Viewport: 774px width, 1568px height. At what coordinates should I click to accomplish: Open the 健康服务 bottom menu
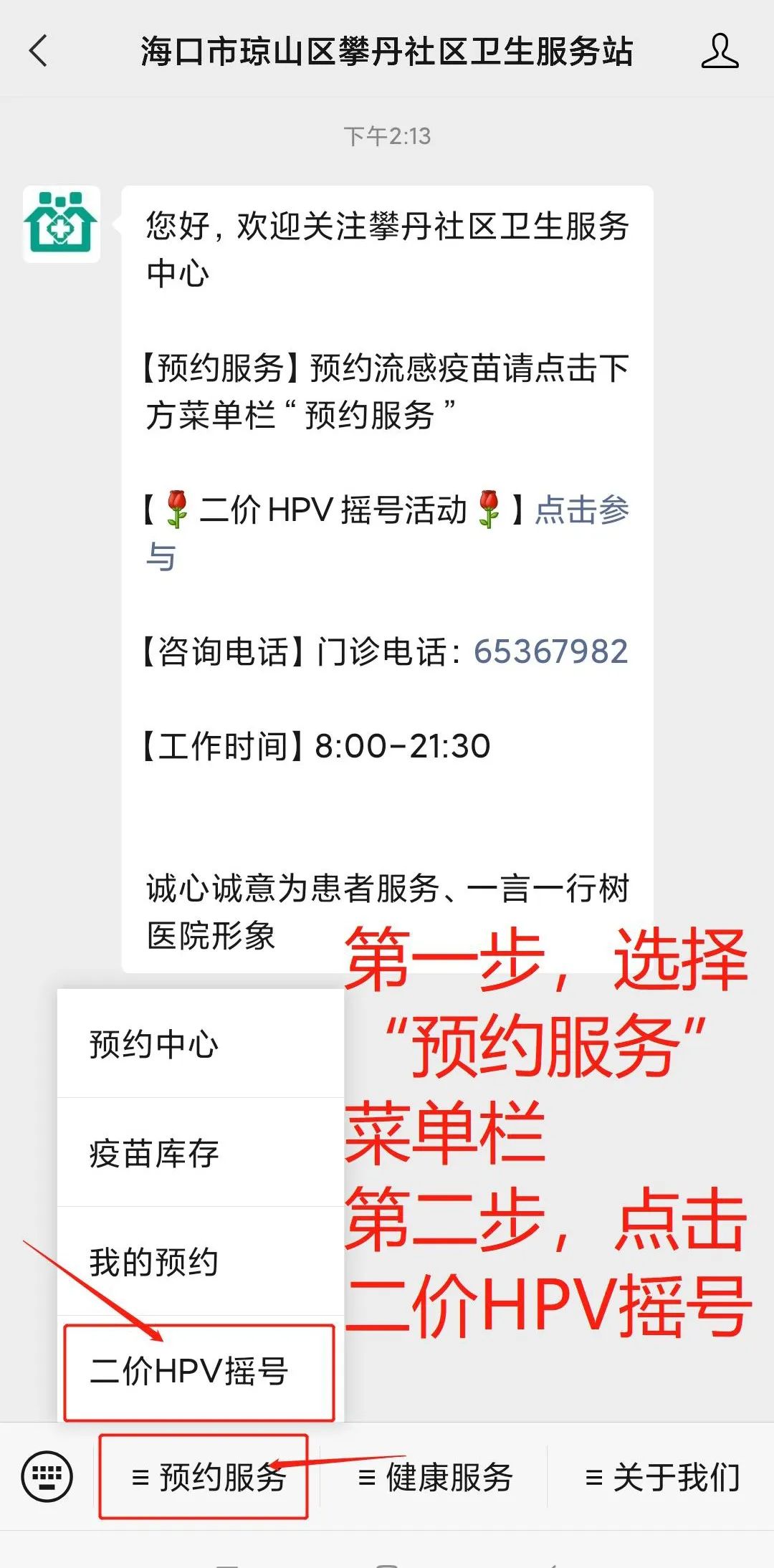[x=435, y=1477]
